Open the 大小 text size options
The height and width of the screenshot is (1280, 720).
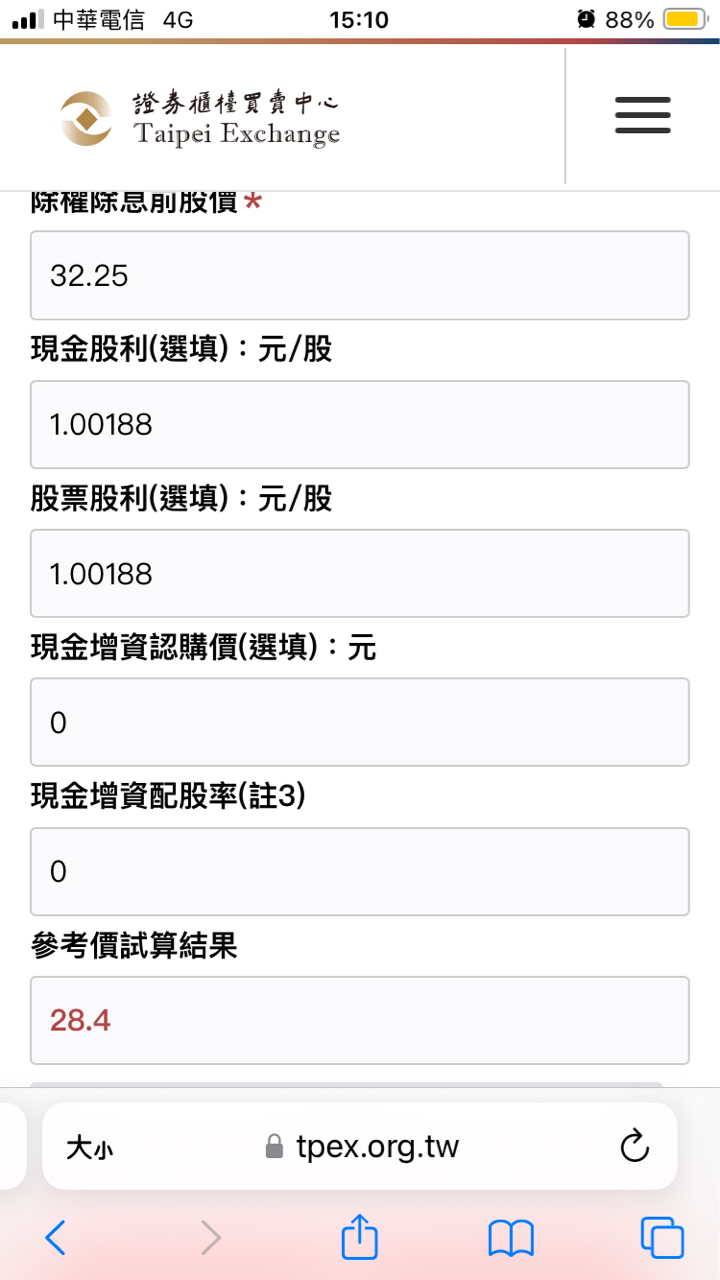click(90, 1147)
